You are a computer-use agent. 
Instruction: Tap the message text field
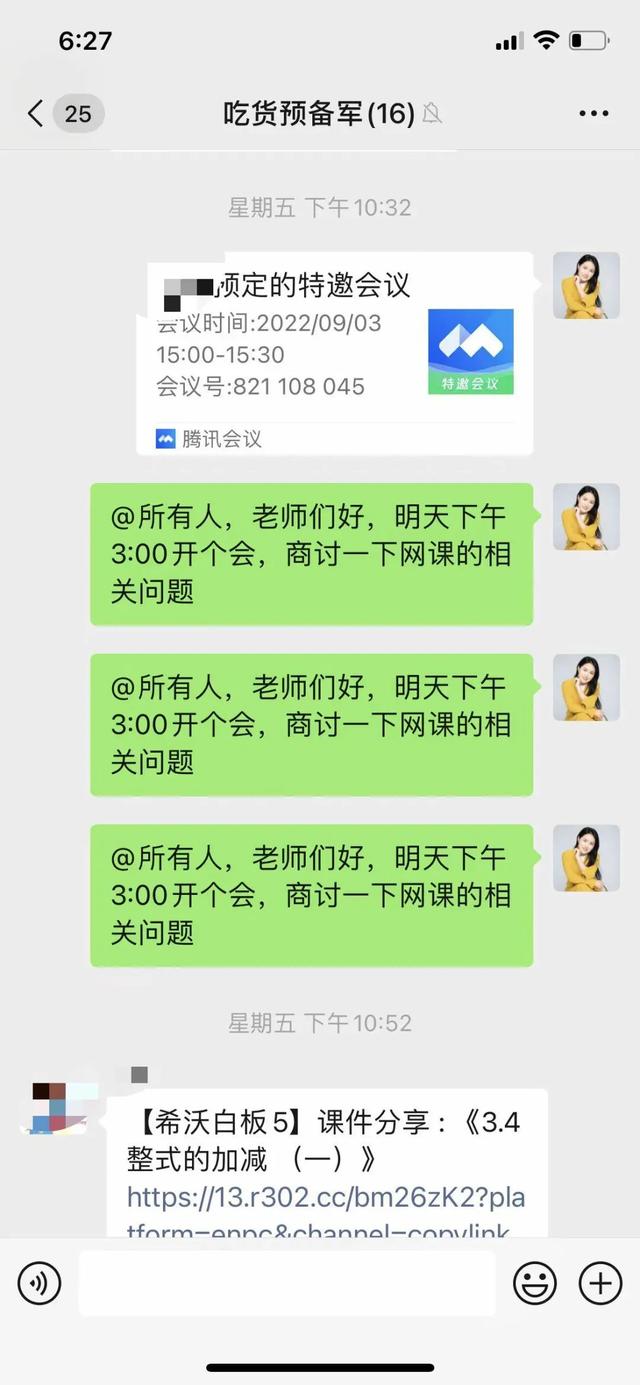coord(287,1283)
